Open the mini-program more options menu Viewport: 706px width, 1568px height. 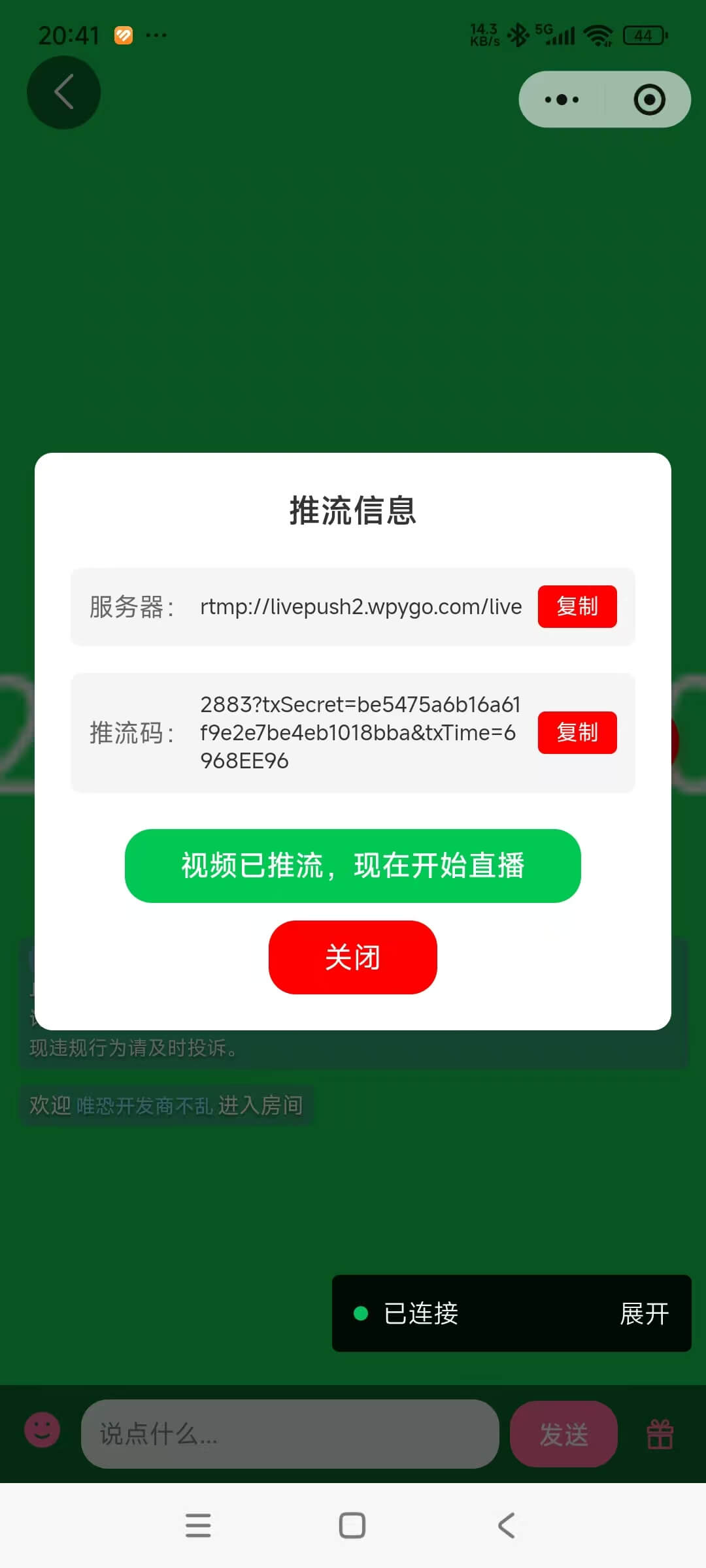[x=561, y=99]
